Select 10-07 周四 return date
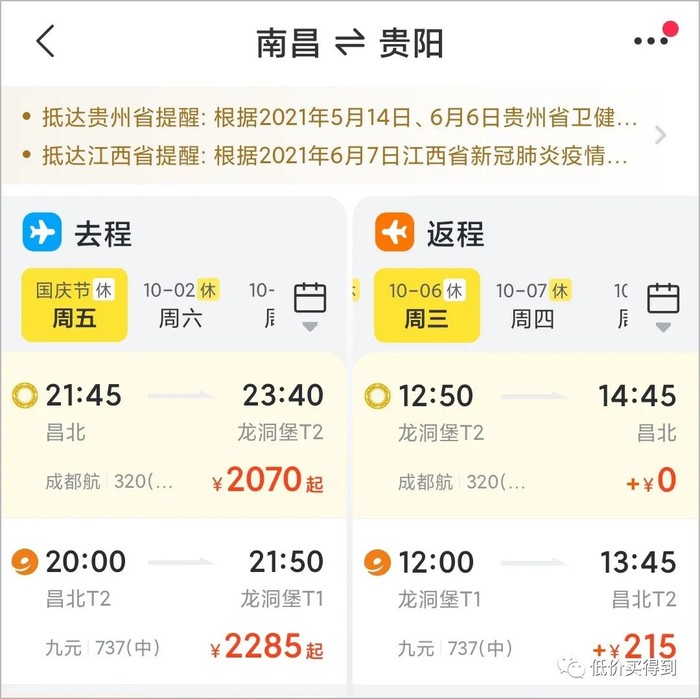This screenshot has height=699, width=700. [x=533, y=305]
